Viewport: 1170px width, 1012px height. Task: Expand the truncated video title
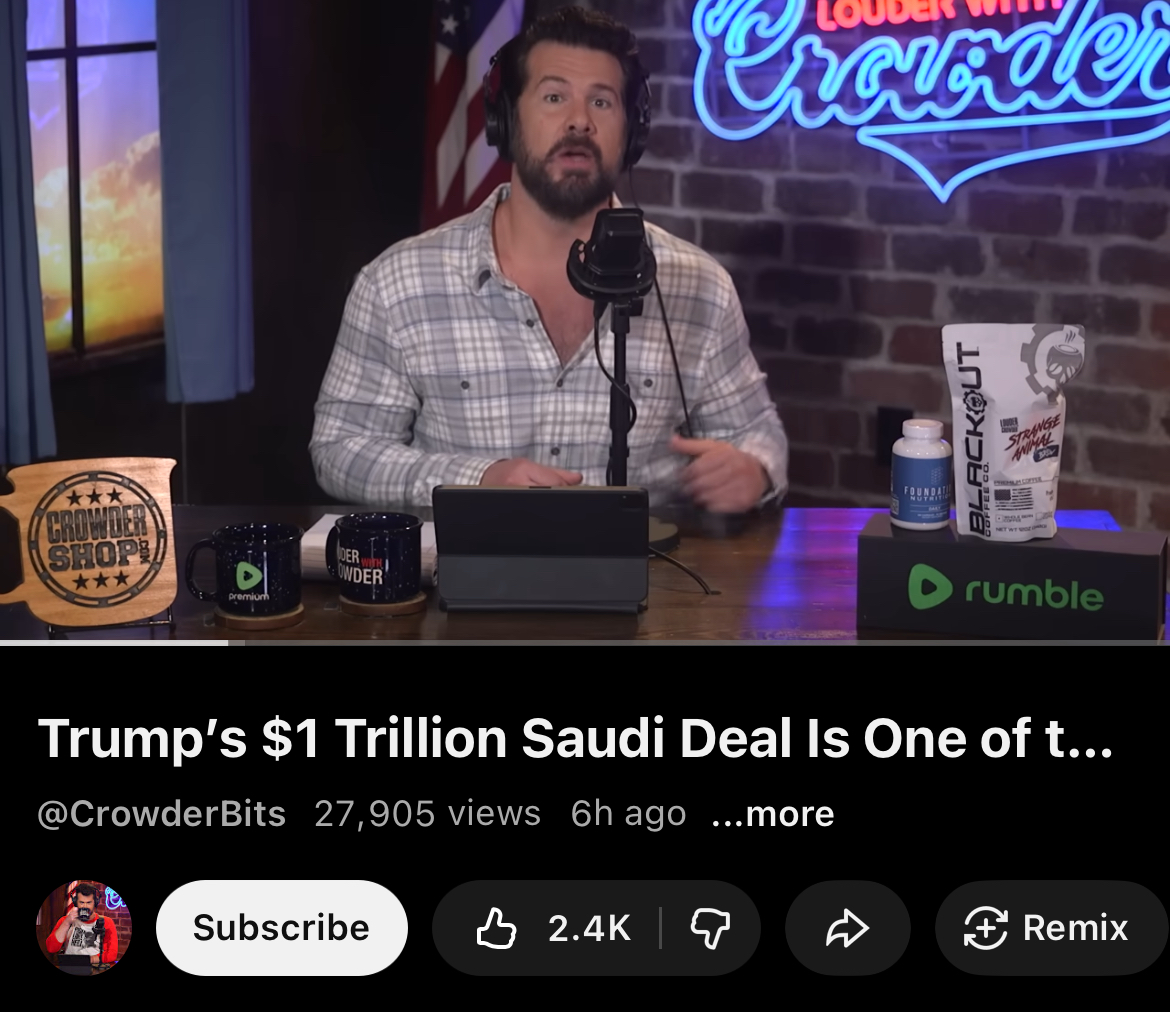pos(575,738)
